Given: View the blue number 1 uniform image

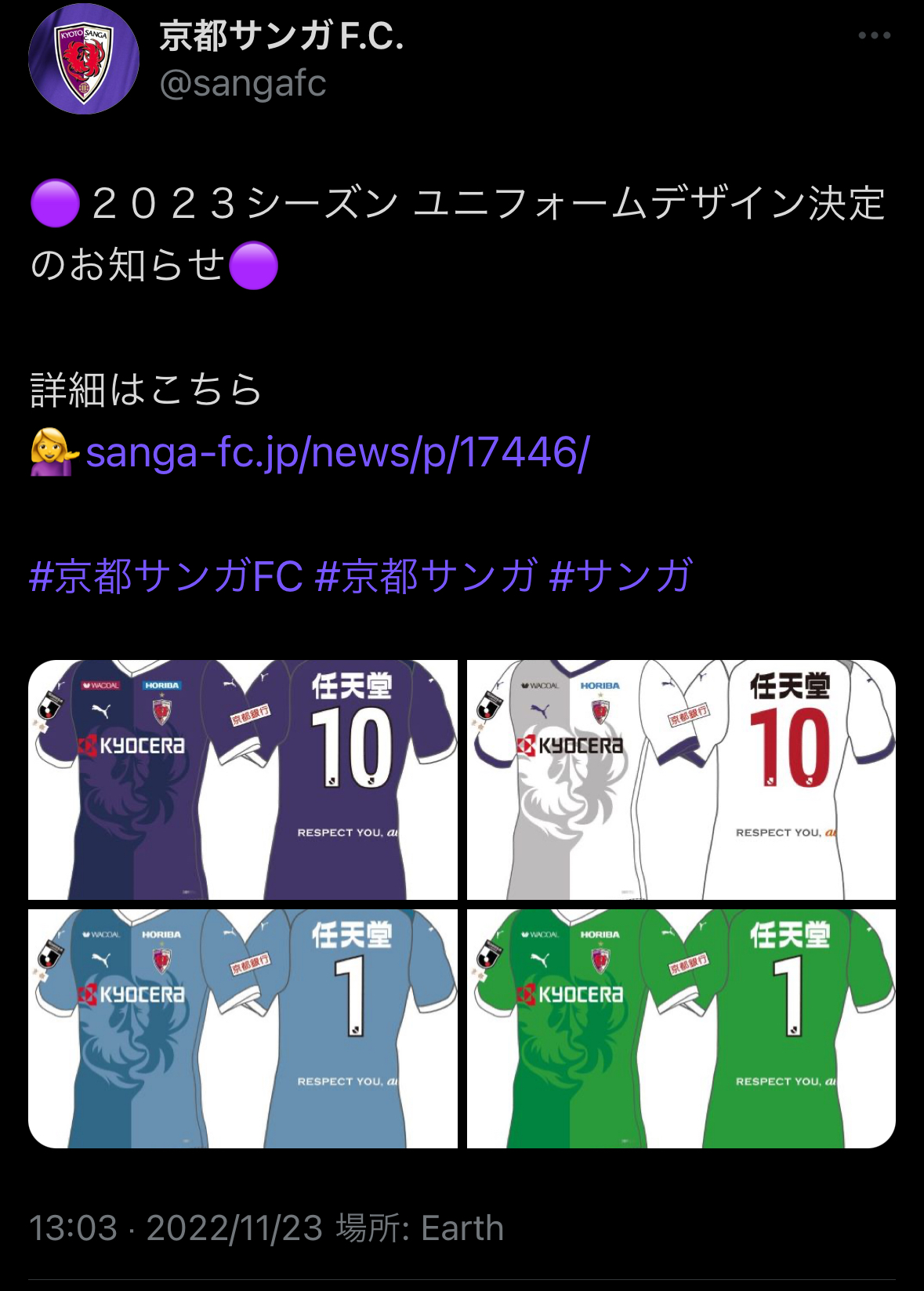Looking at the screenshot, I should click(x=243, y=1028).
